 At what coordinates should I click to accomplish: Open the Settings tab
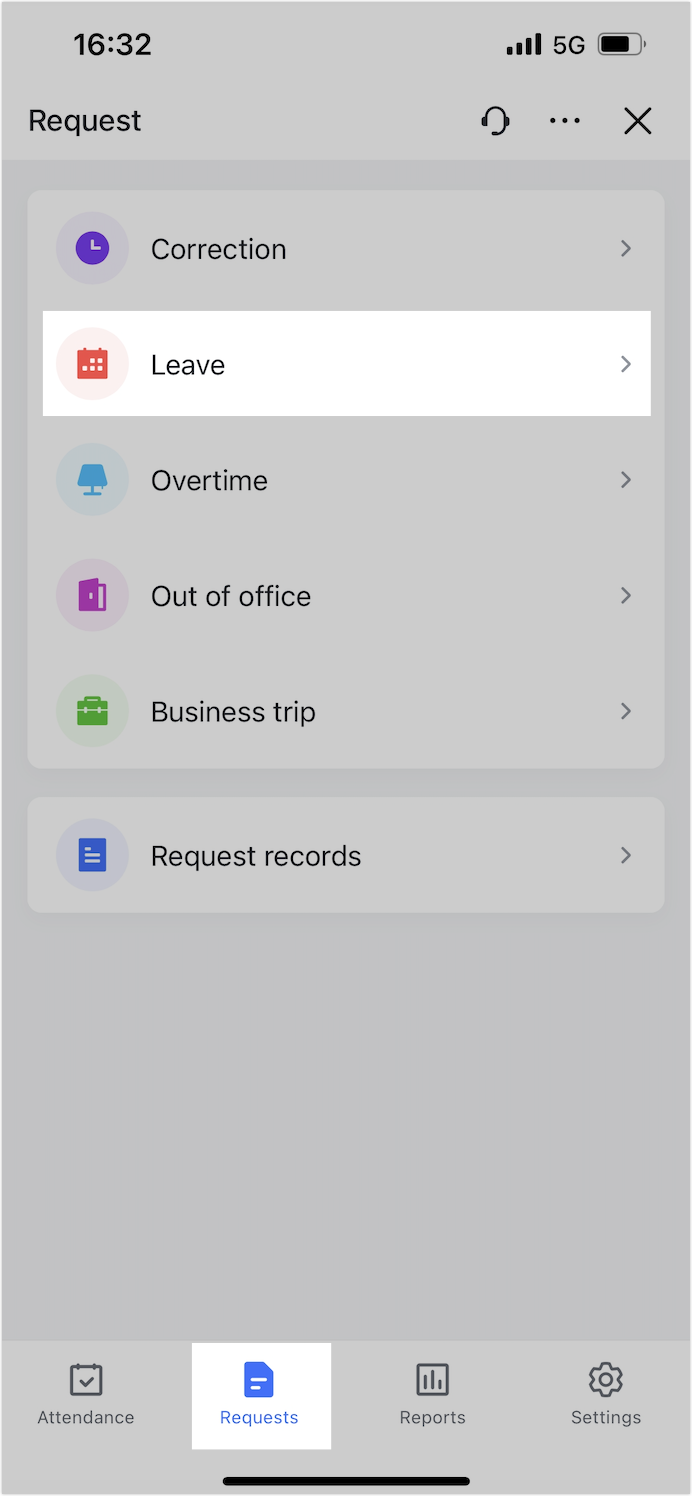606,1394
